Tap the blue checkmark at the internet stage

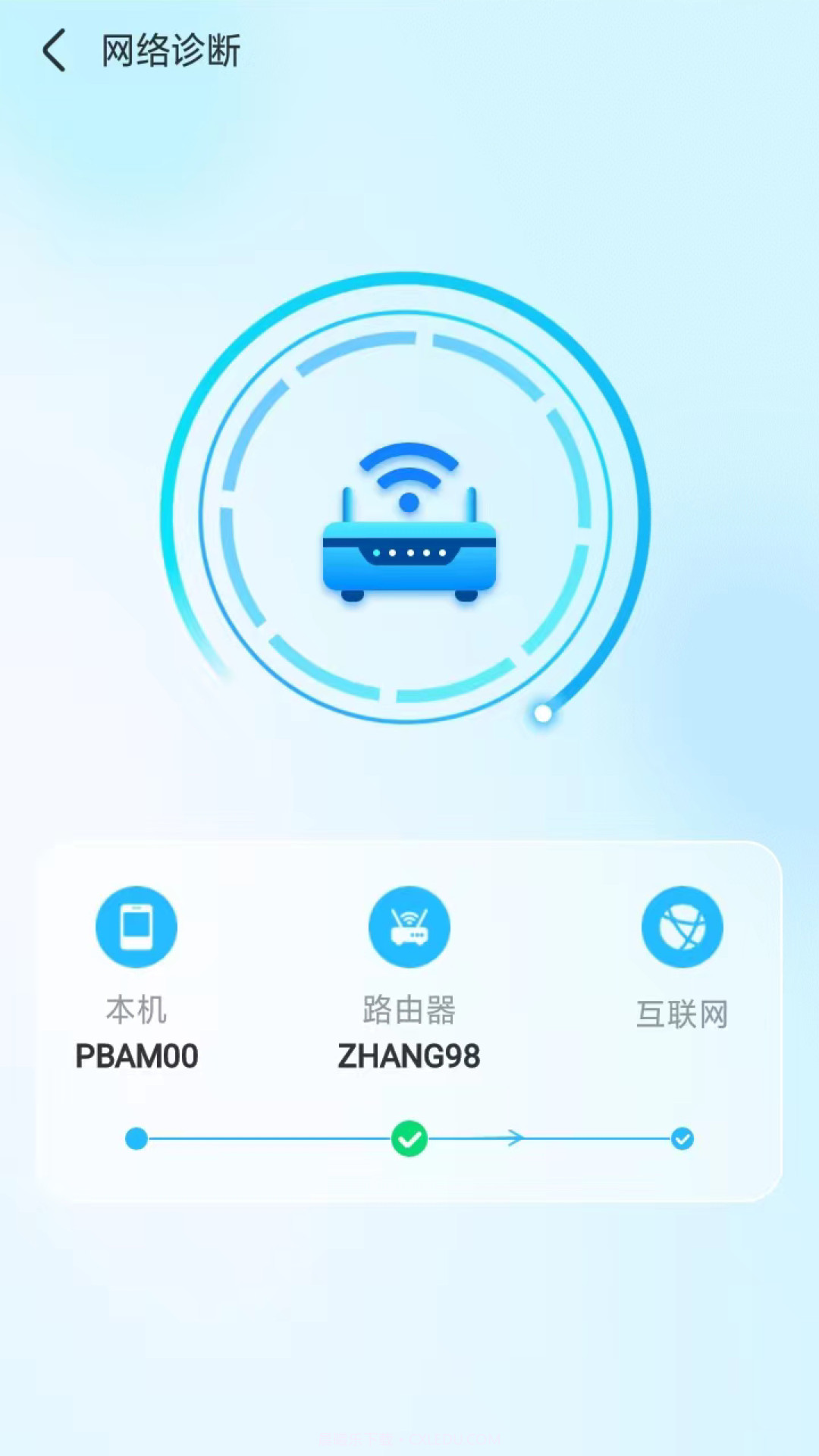(x=682, y=1138)
